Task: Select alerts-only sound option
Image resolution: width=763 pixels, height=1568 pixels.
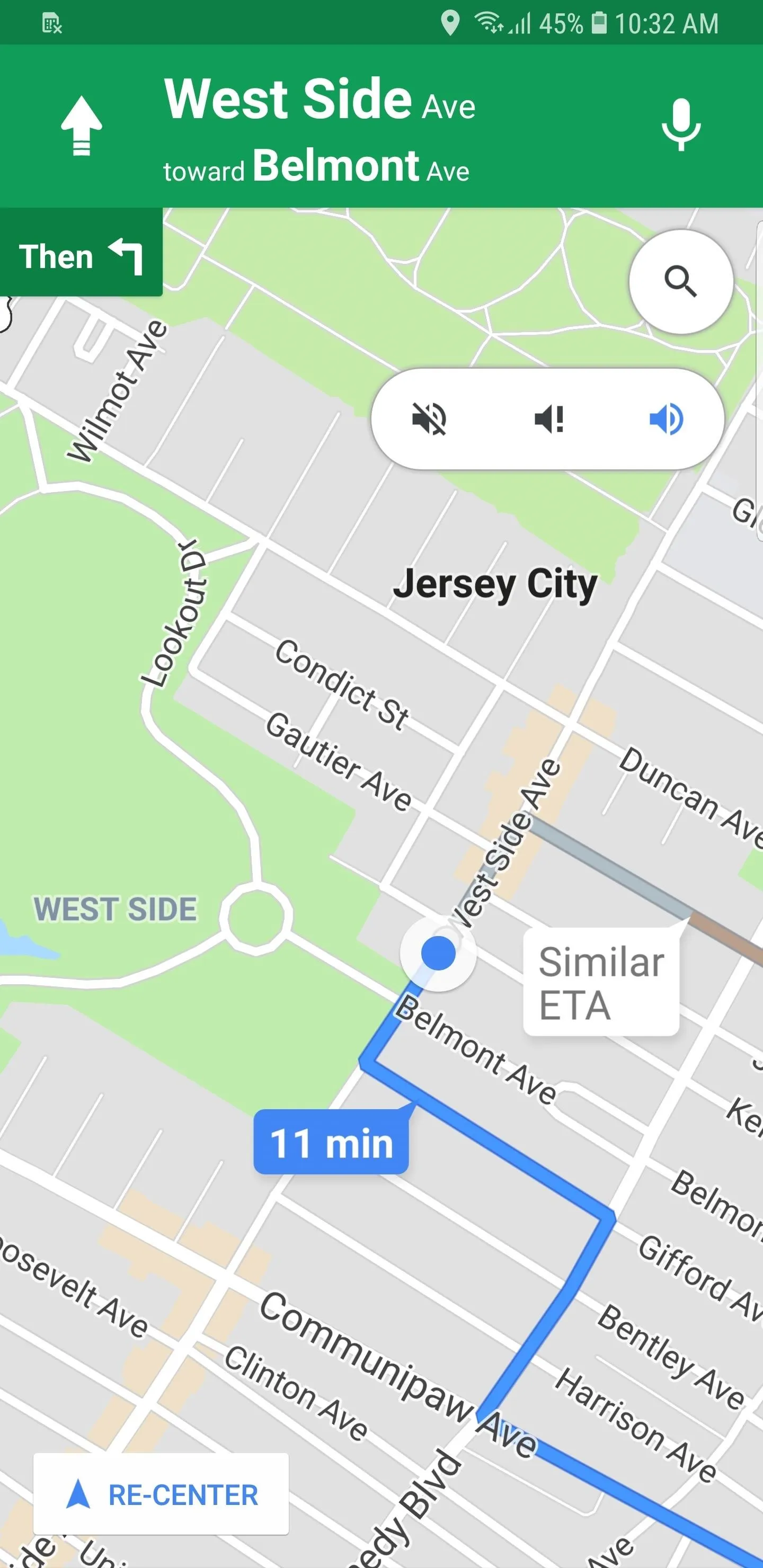Action: [548, 419]
